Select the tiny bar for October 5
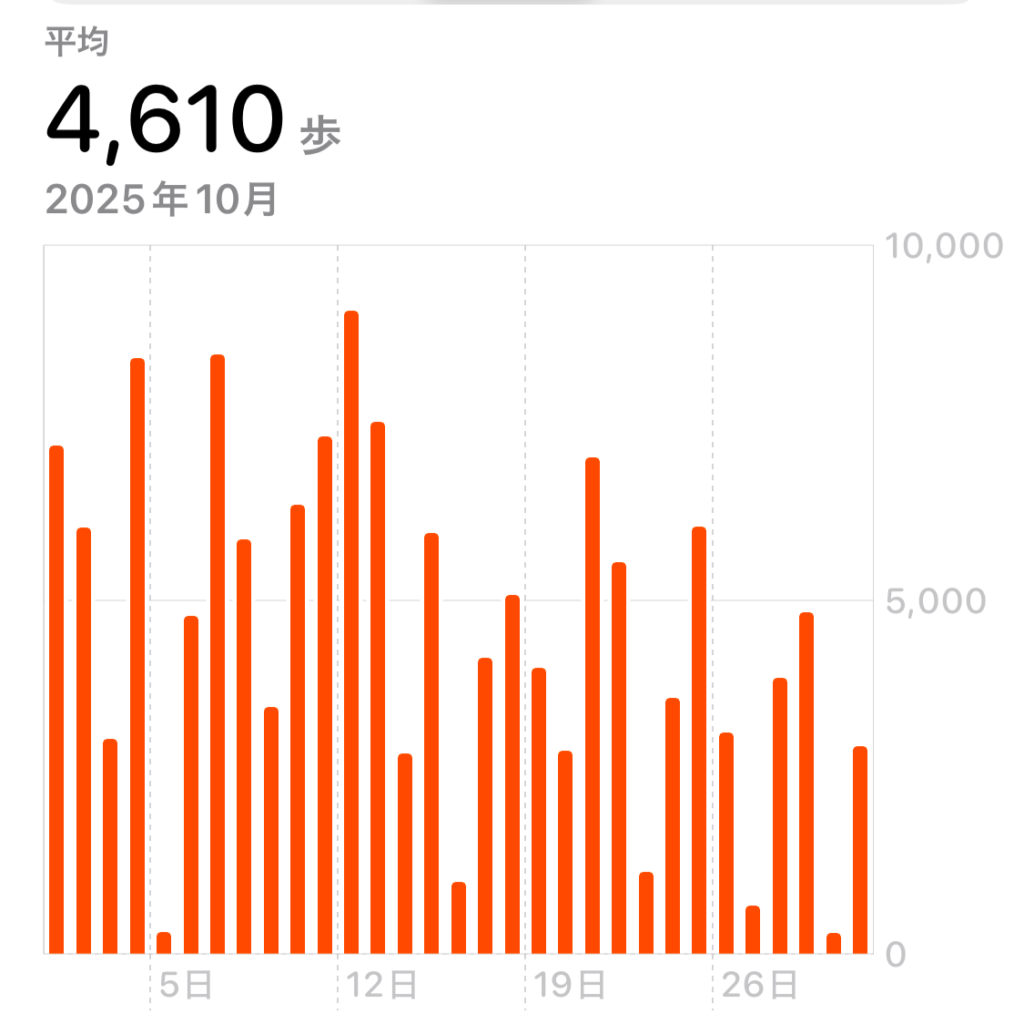 pyautogui.click(x=164, y=943)
